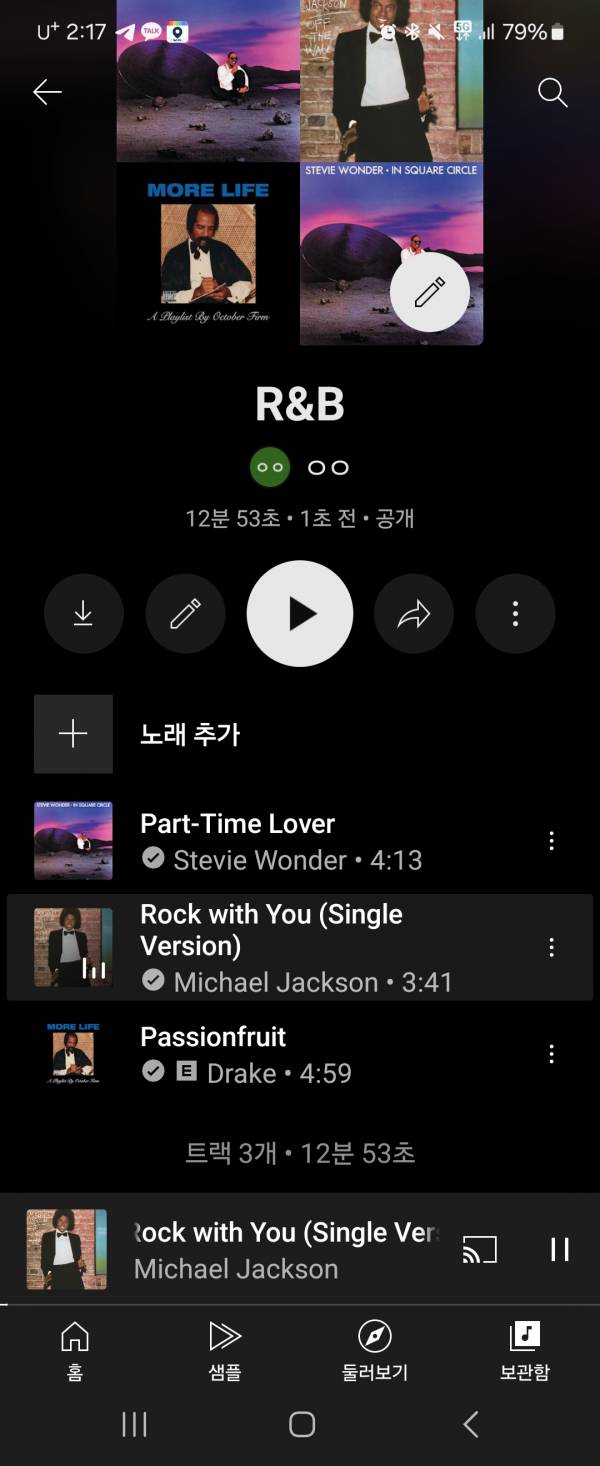Open options for Part-Time Lover
The height and width of the screenshot is (1466, 600).
tap(551, 841)
